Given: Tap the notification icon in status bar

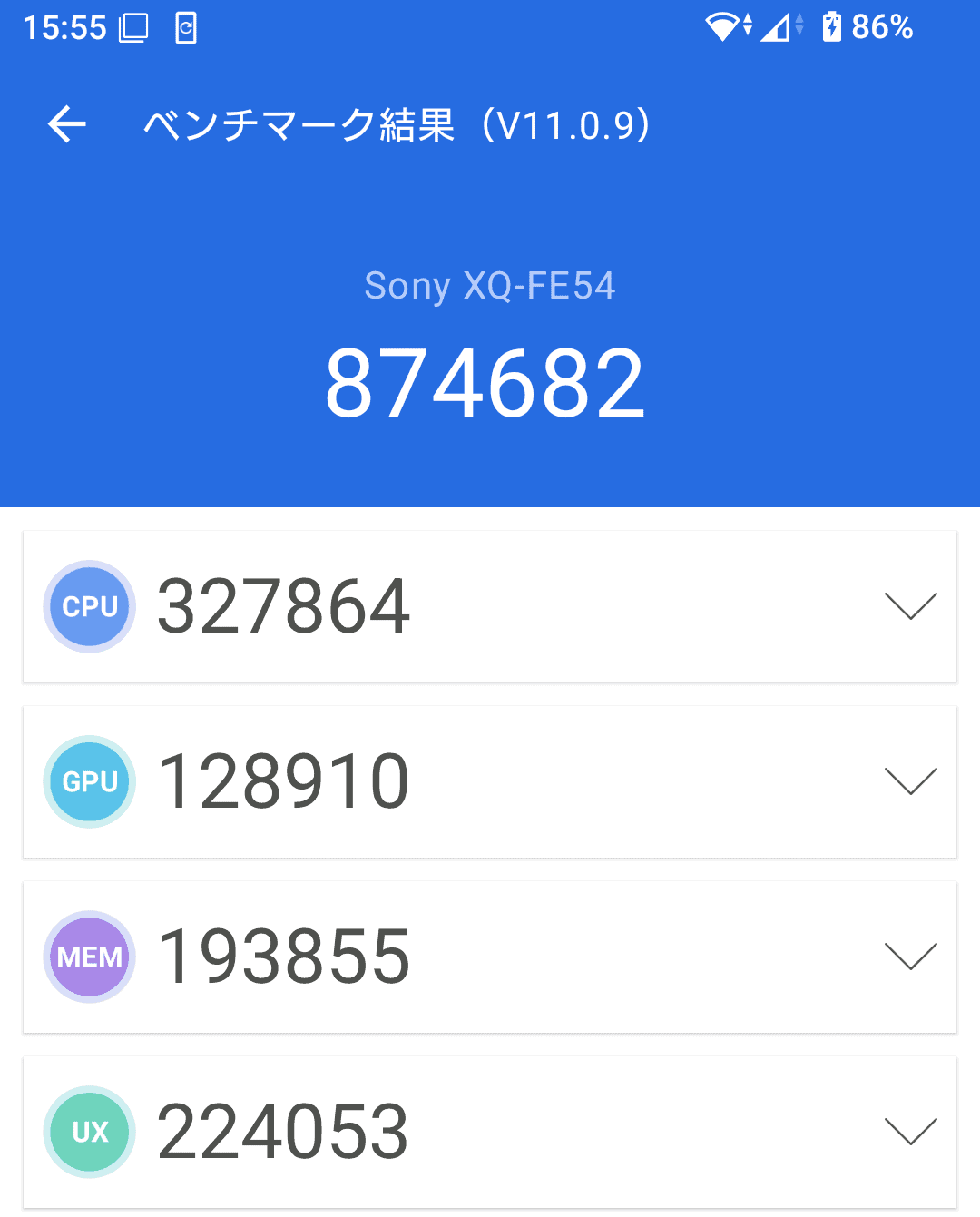Looking at the screenshot, I should (186, 27).
